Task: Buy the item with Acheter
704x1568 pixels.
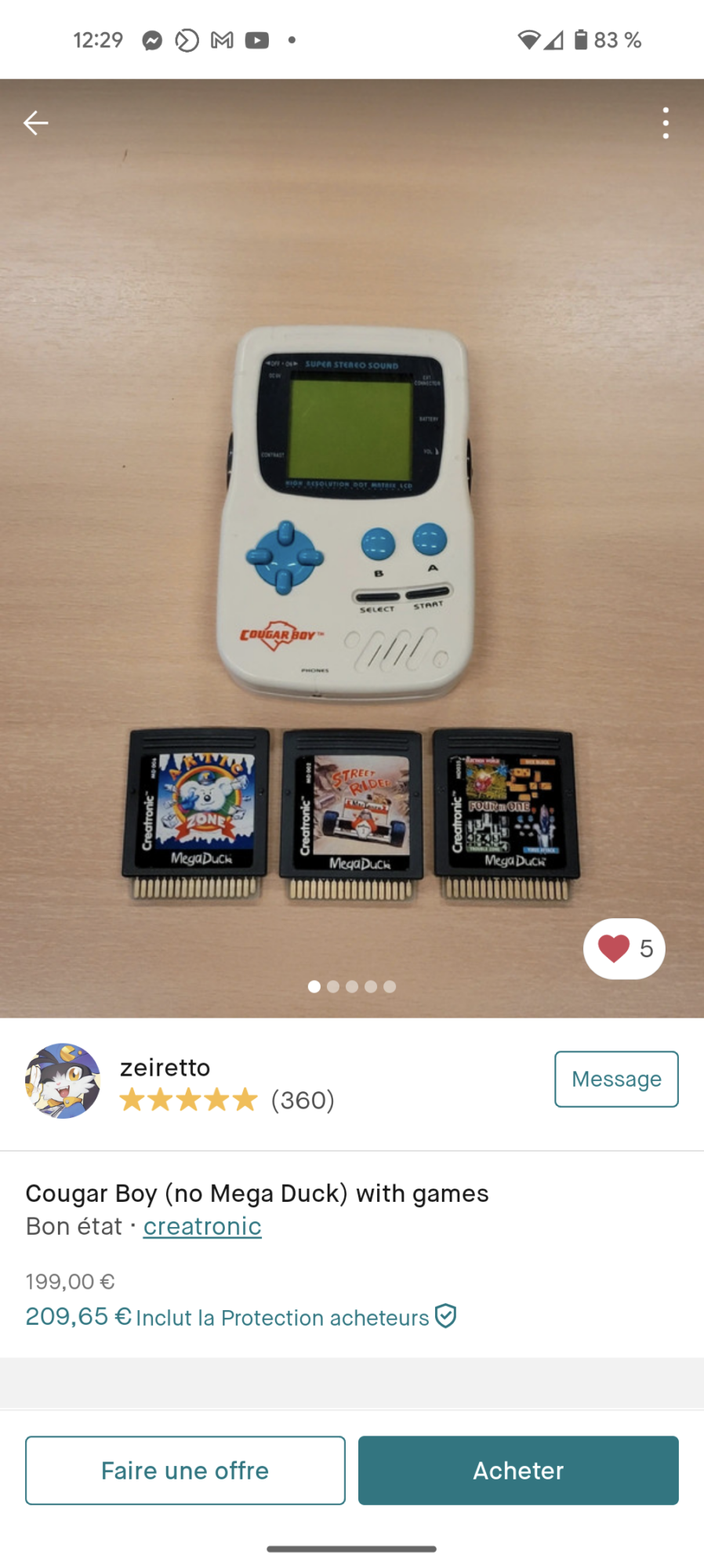Action: (x=518, y=1470)
